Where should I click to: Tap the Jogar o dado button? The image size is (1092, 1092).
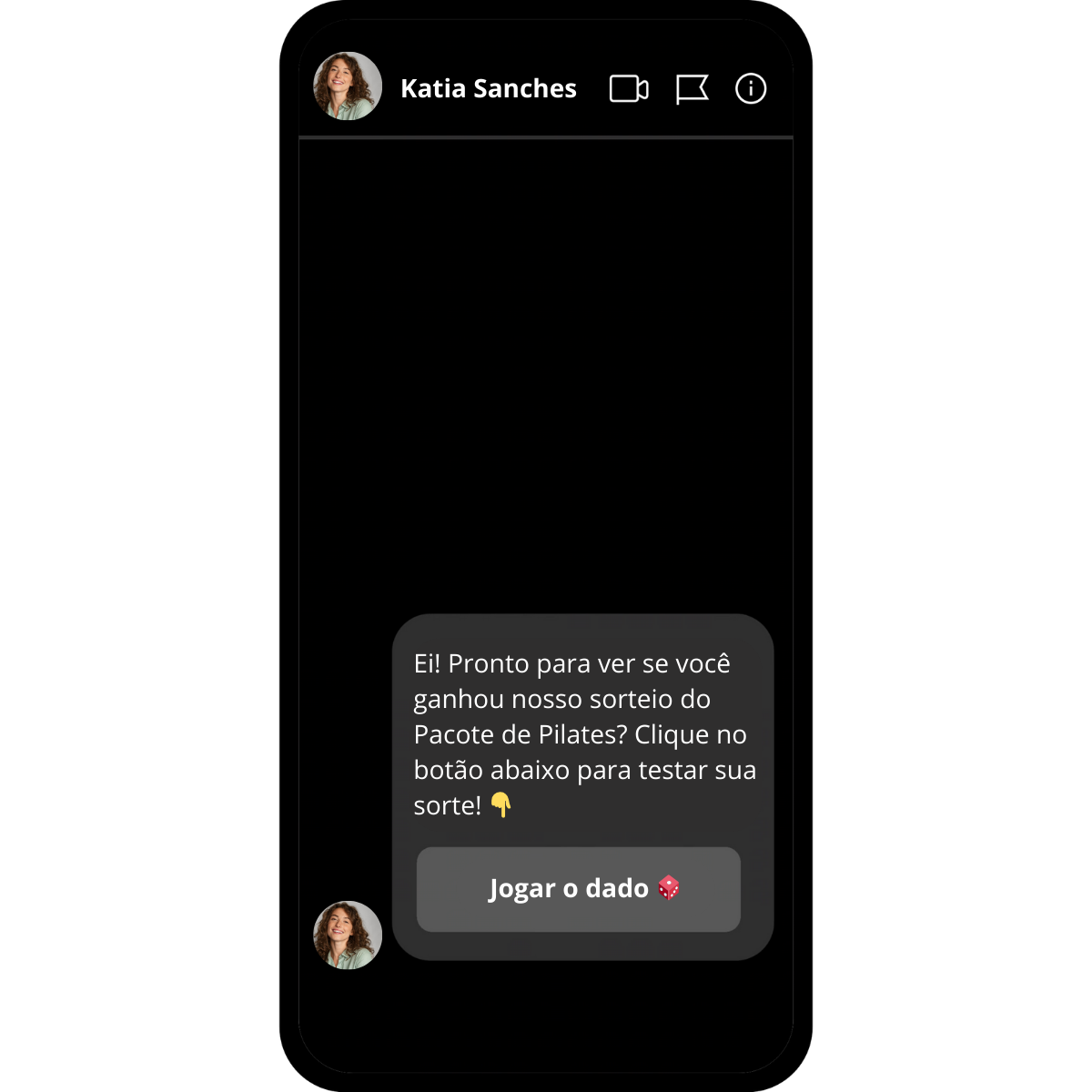[x=579, y=889]
